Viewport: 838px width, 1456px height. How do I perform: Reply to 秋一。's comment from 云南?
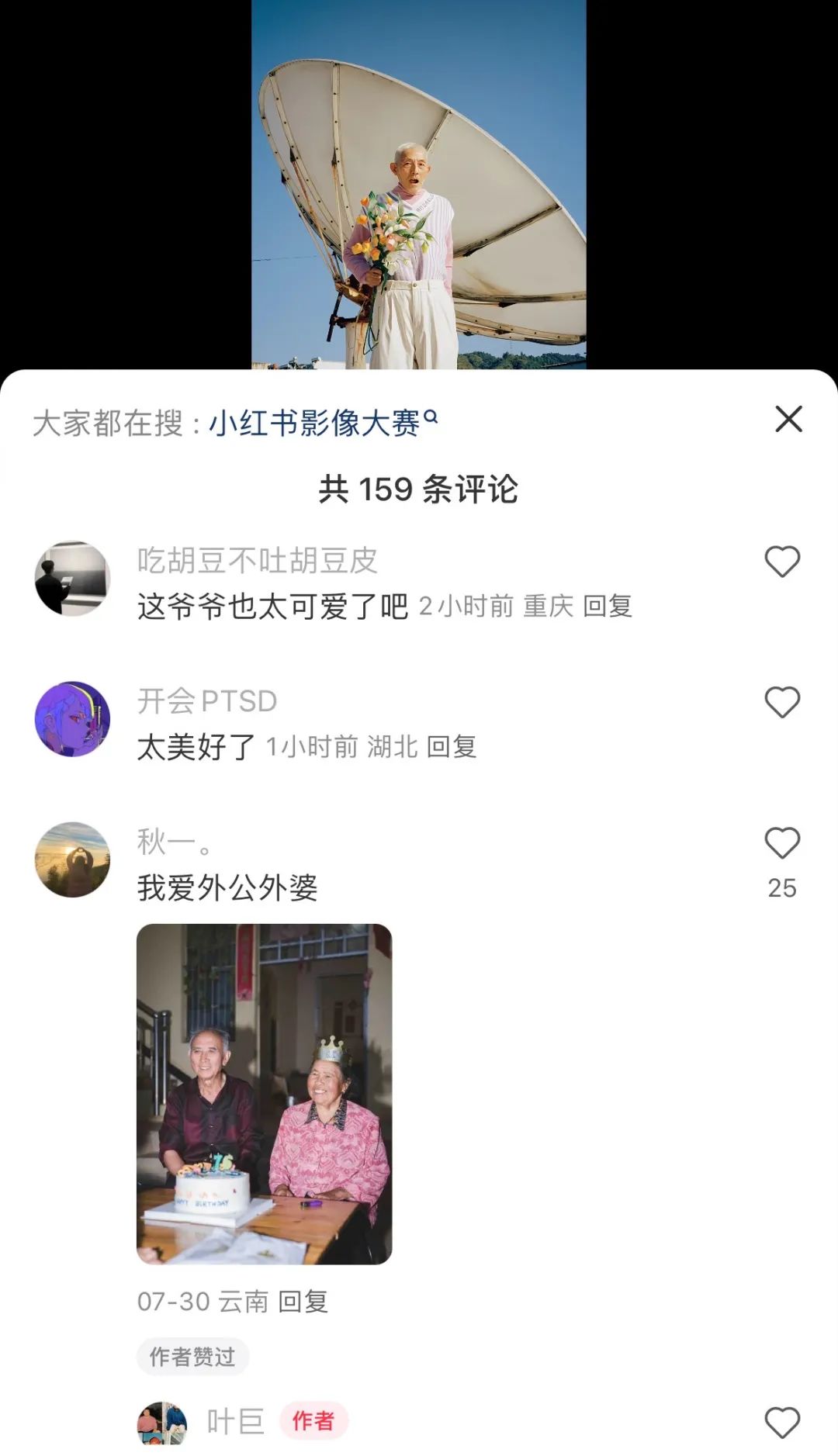pyautogui.click(x=303, y=1302)
